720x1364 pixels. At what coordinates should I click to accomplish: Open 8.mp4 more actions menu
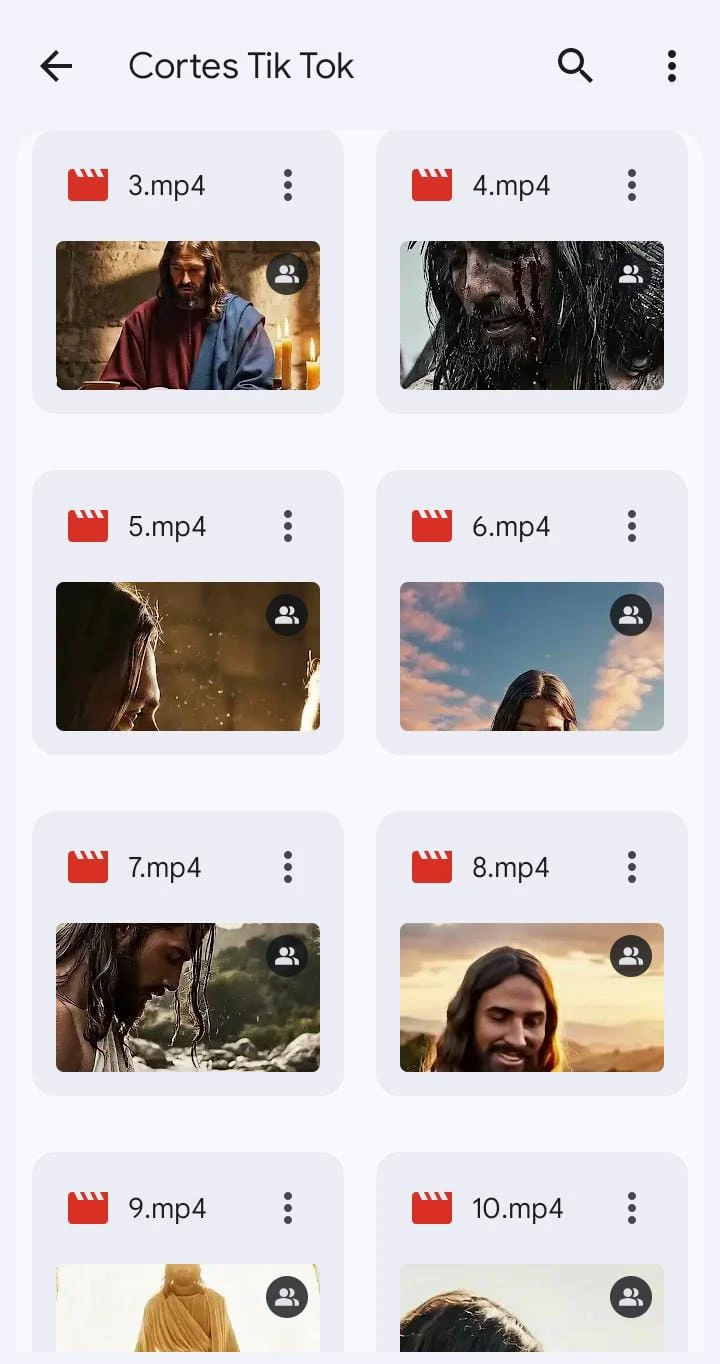(631, 867)
